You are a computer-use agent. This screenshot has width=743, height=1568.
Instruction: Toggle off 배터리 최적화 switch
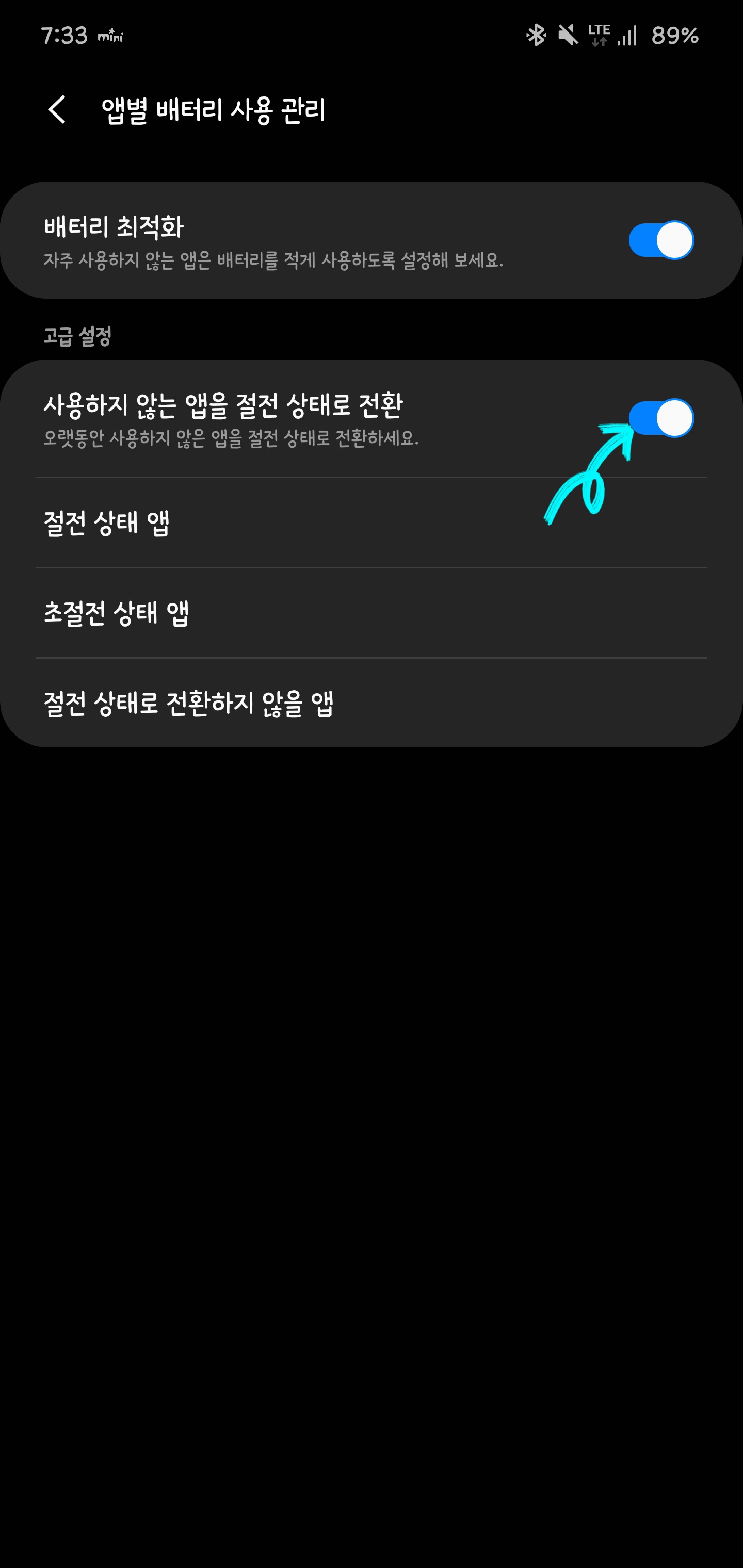[661, 240]
